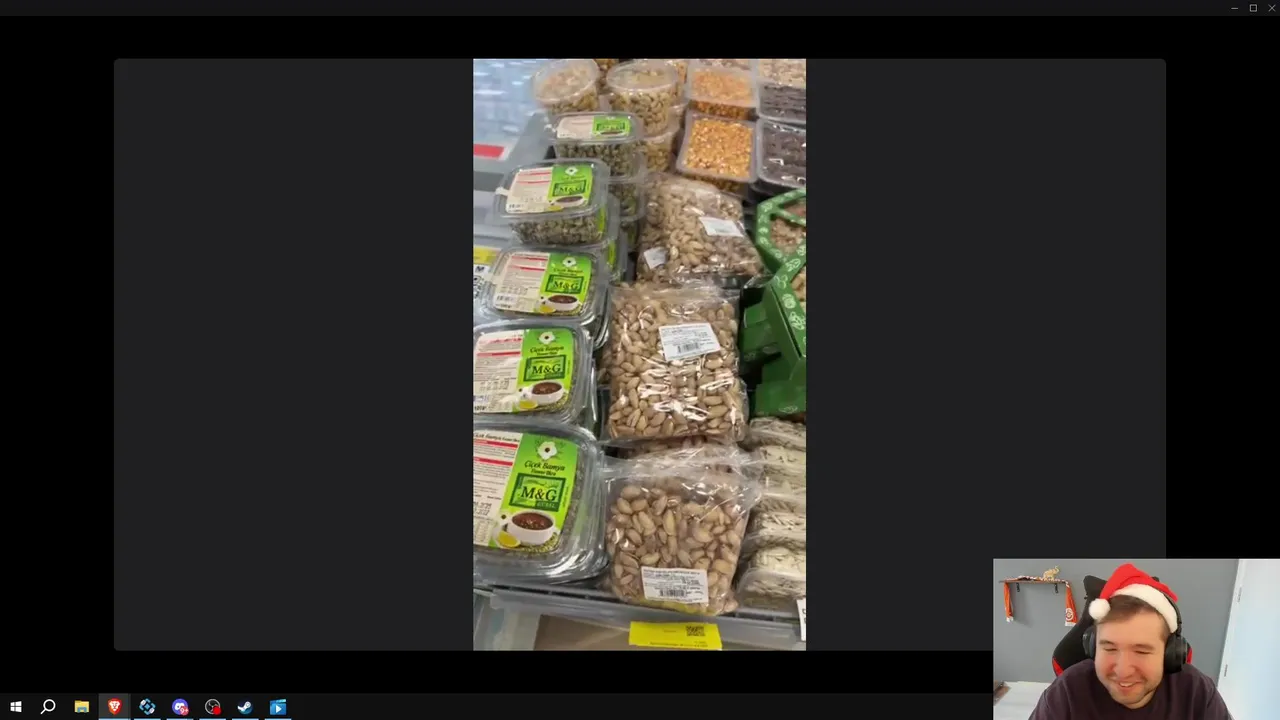
Task: Close the window with the X
Action: click(1272, 8)
